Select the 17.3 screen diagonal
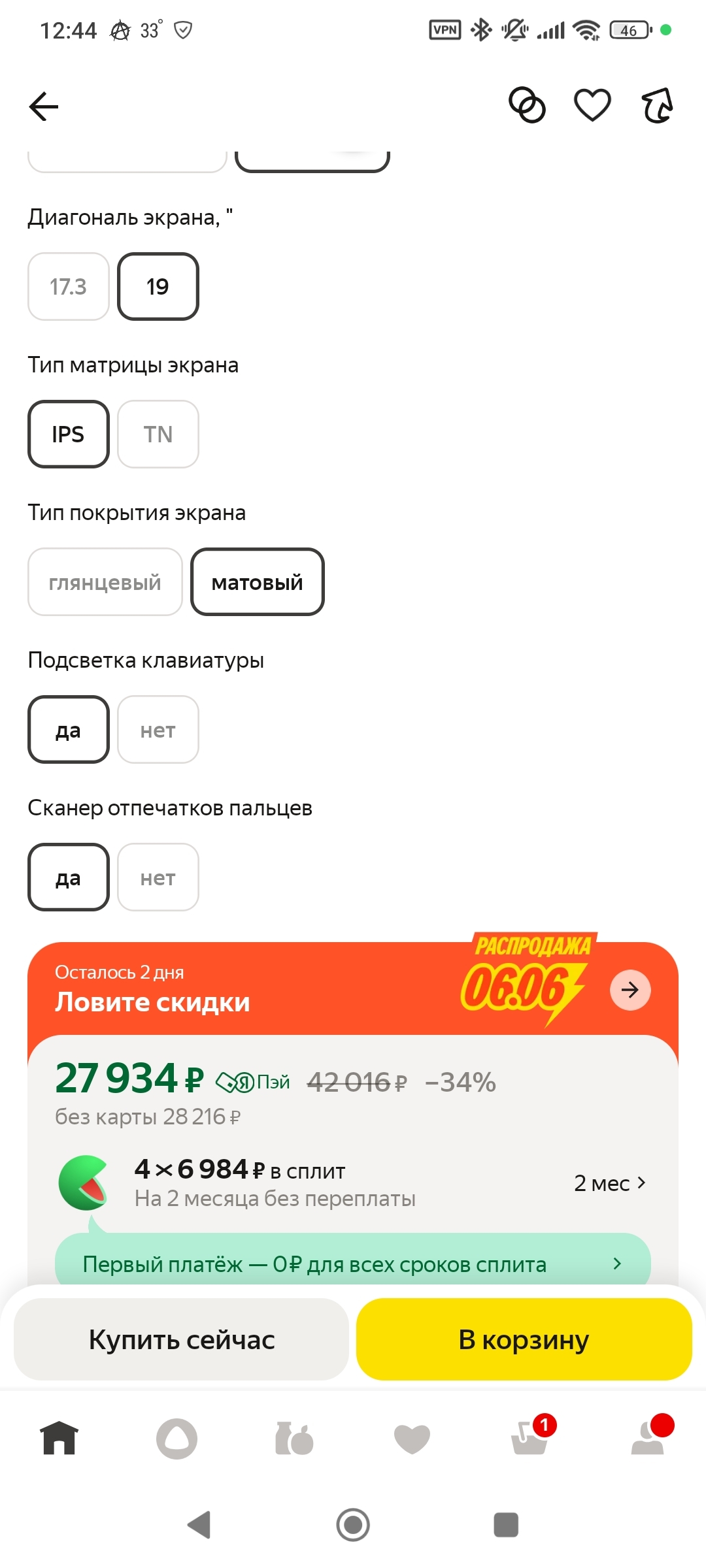This screenshot has width=706, height=1568. (x=68, y=287)
